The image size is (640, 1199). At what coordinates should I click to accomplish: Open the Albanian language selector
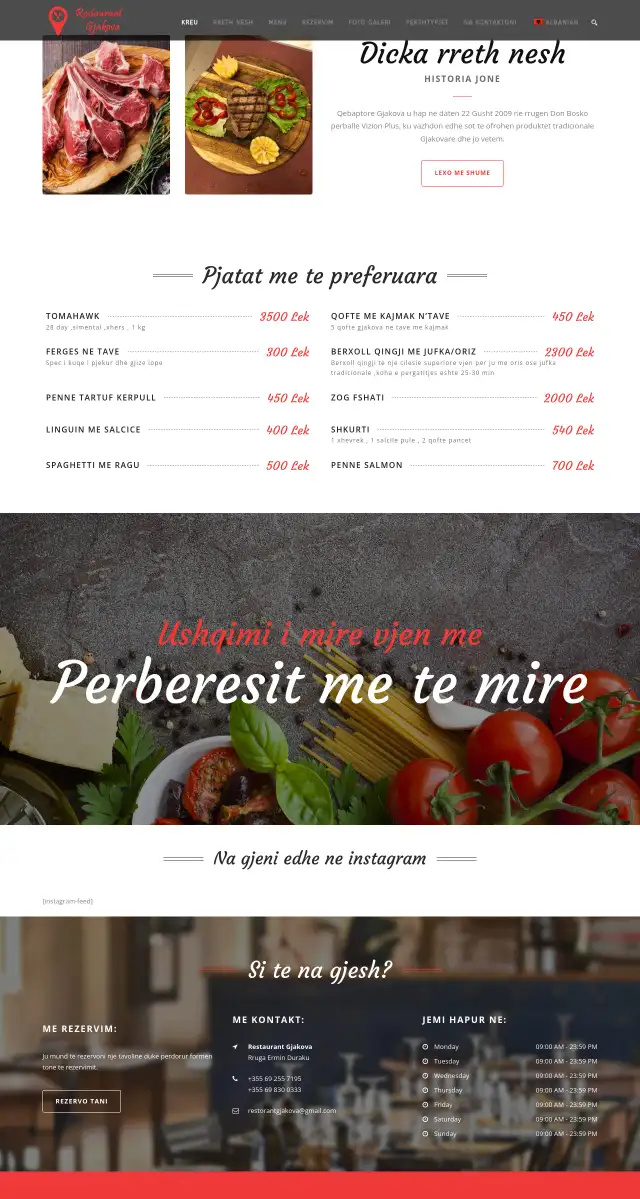click(x=556, y=21)
